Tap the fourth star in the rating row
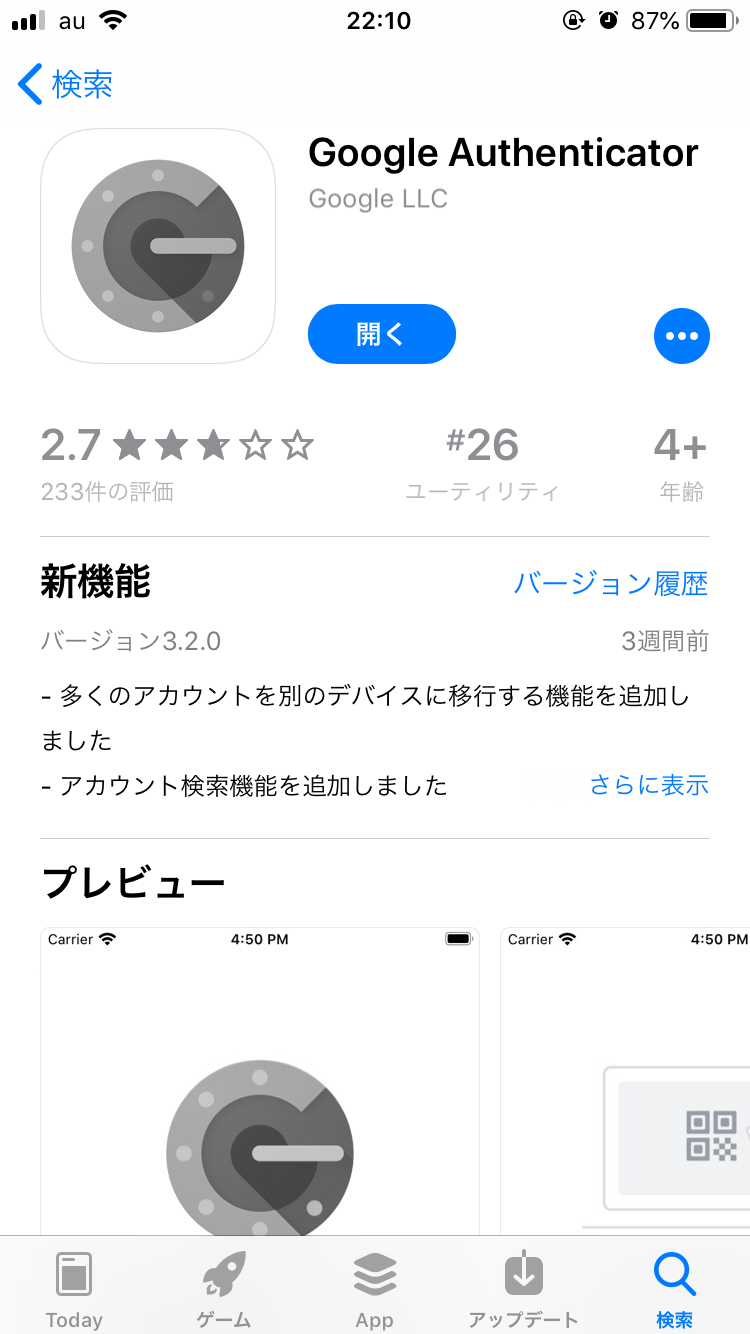This screenshot has width=750, height=1334. (252, 445)
